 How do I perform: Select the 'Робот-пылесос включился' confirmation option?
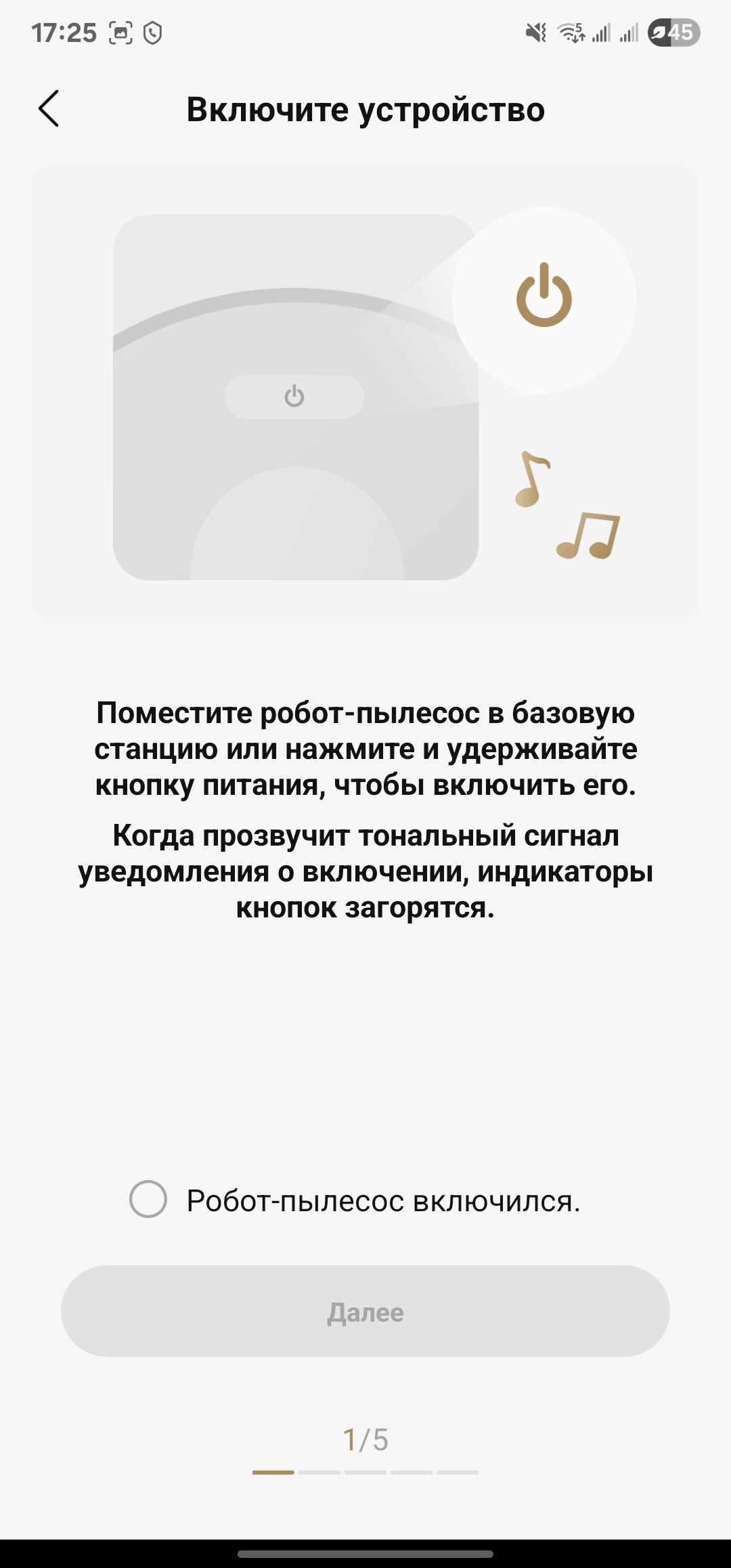[148, 1200]
